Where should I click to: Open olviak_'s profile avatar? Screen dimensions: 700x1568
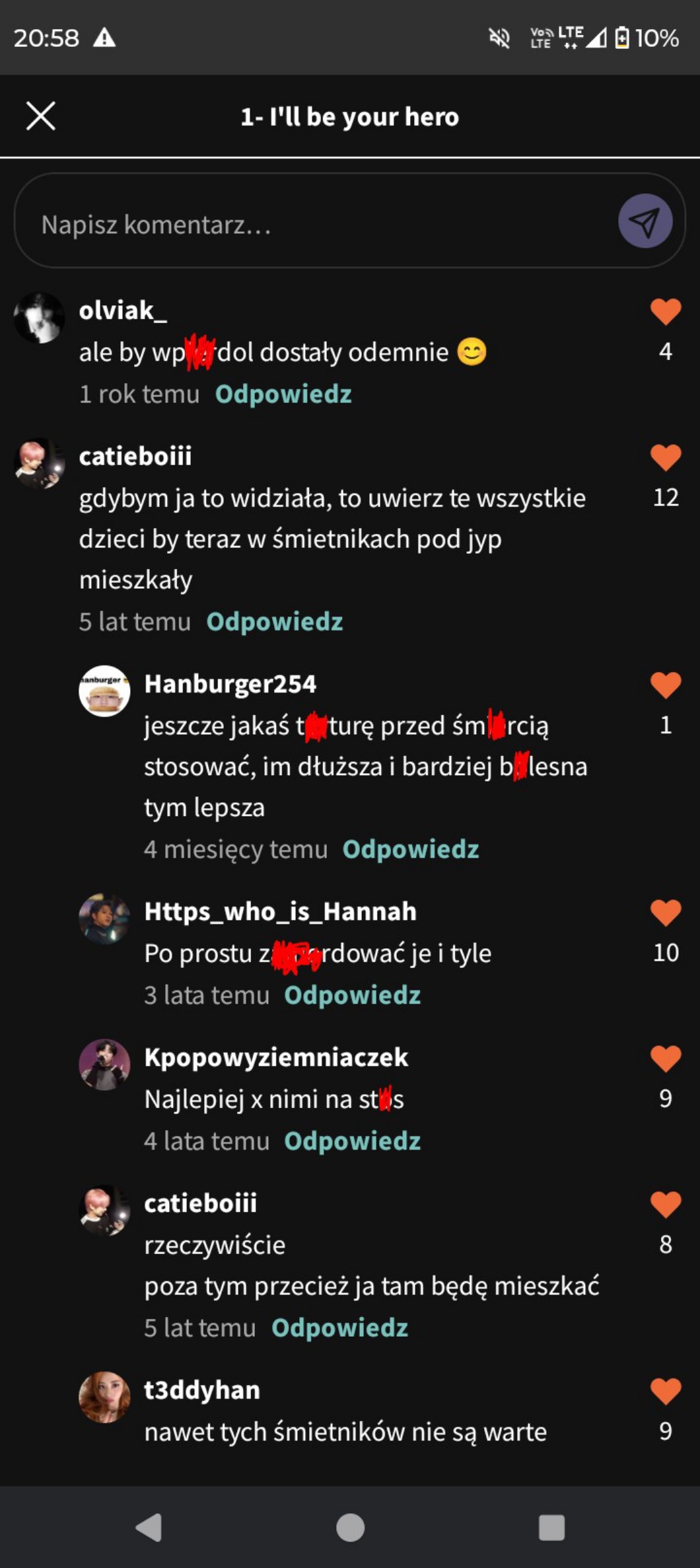point(39,318)
